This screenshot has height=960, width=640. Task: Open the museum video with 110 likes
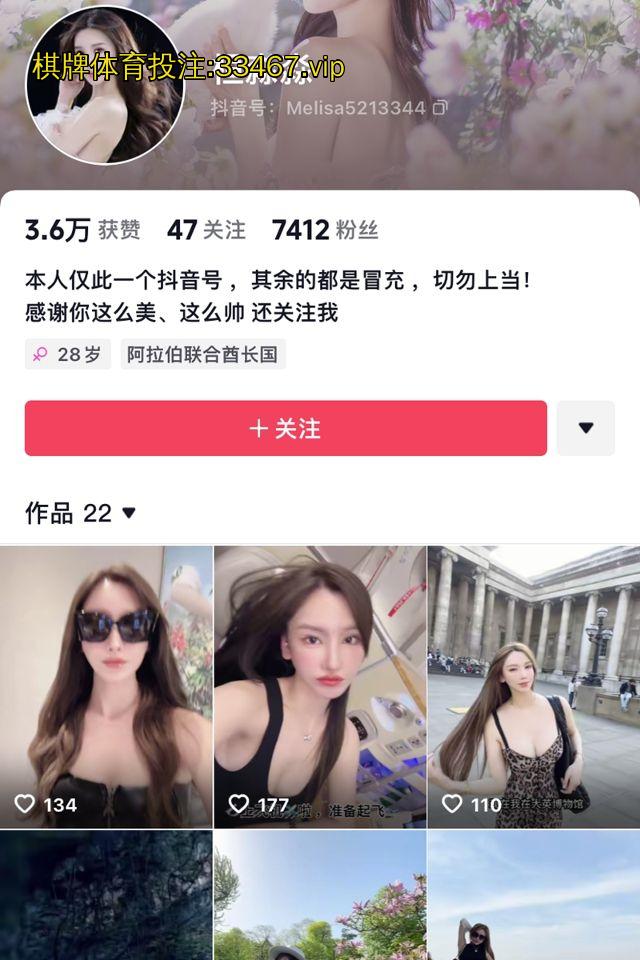click(x=533, y=686)
